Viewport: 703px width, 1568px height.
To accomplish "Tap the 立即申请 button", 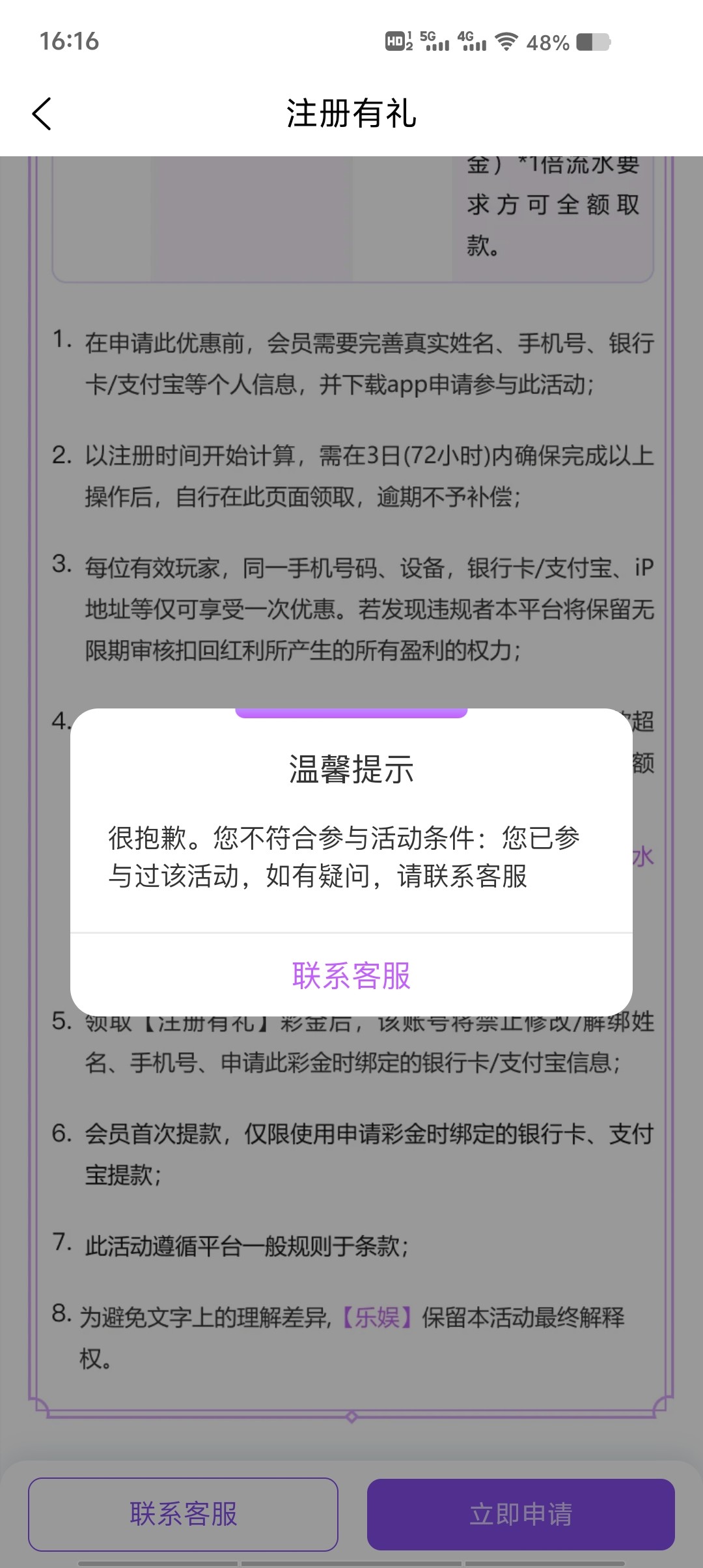I will tap(521, 1515).
